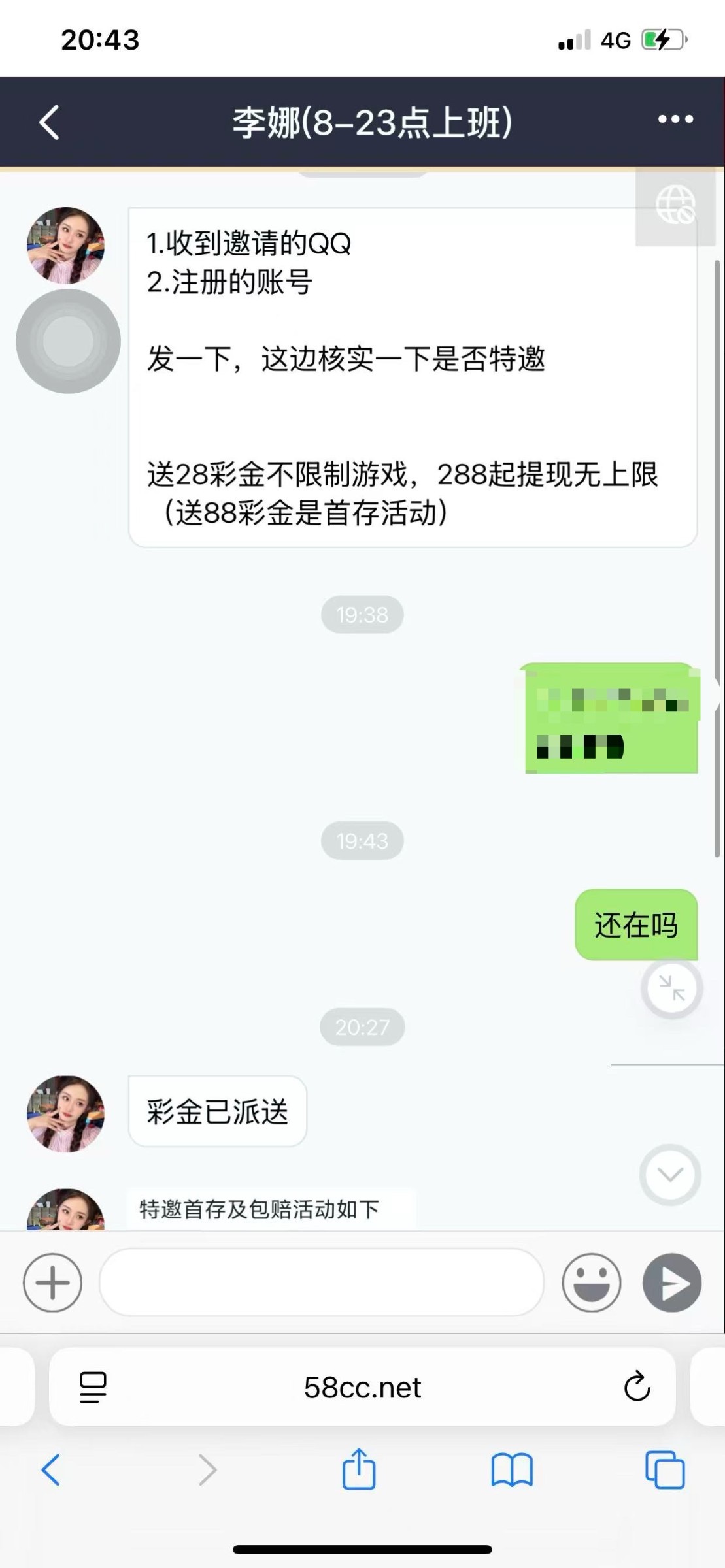The height and width of the screenshot is (1568, 725).
Task: Jump to latest messages with down chevron
Action: pos(670,1175)
